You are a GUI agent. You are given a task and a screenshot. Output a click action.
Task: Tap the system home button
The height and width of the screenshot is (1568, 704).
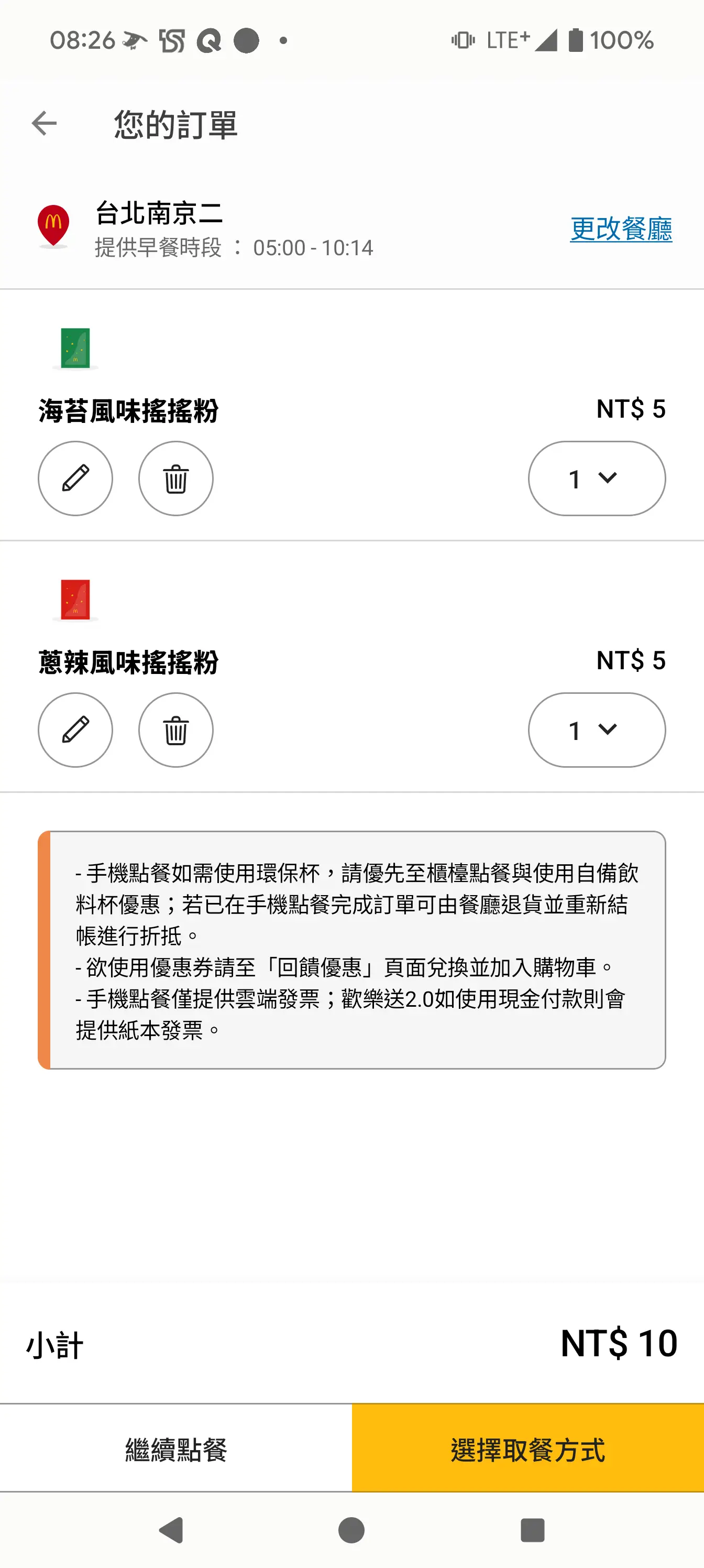point(351,1530)
